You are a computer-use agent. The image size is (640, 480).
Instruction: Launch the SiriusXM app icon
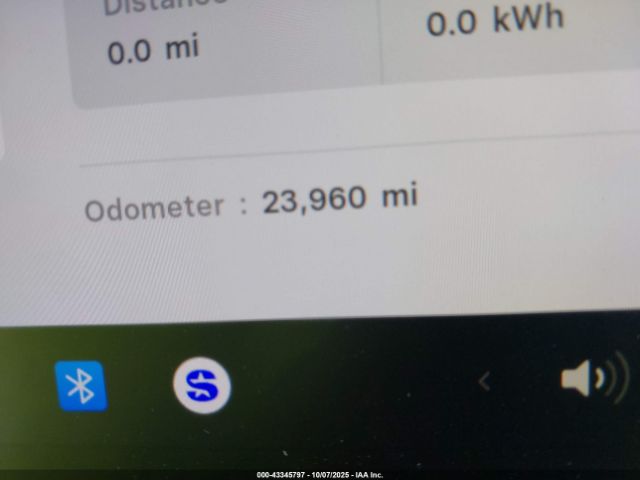[202, 385]
